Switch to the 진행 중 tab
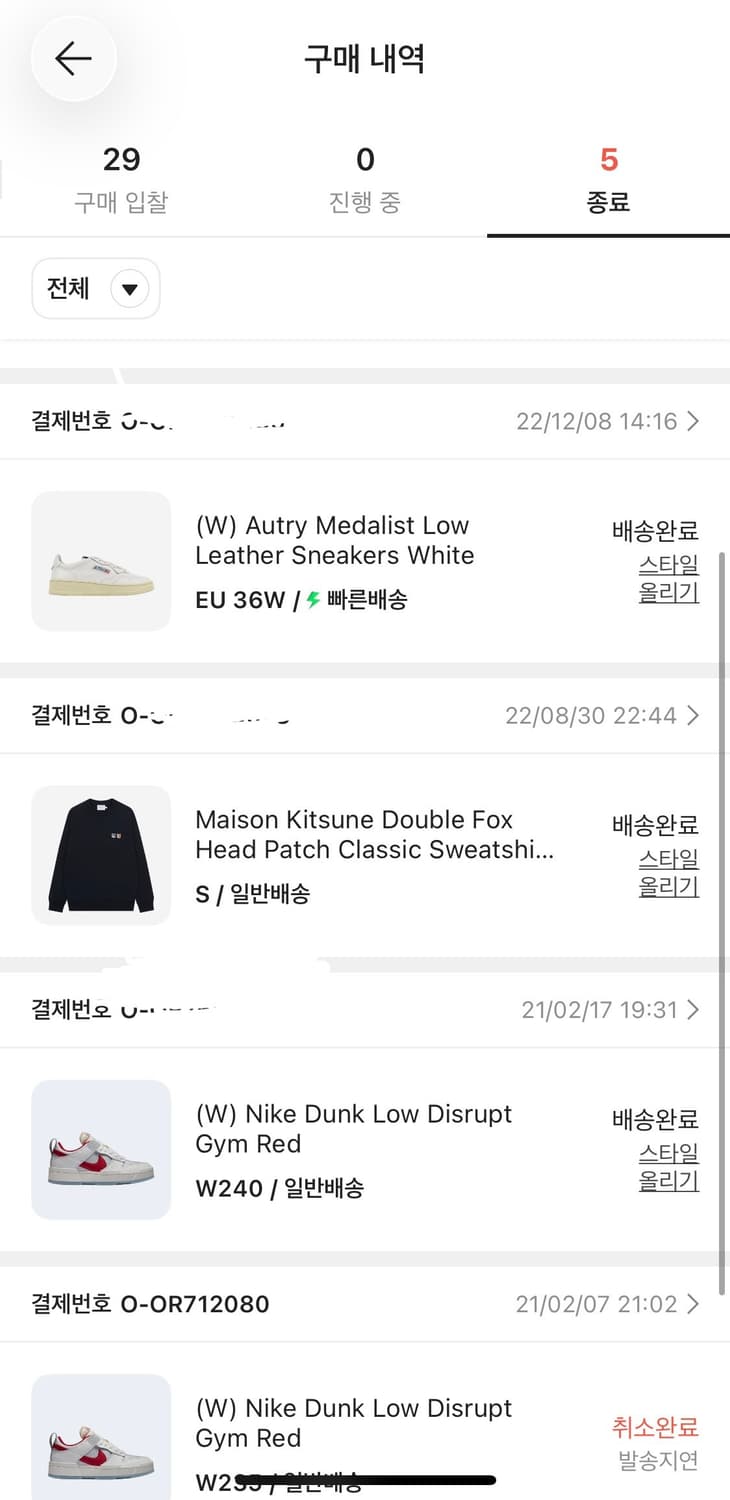730x1500 pixels. coord(365,178)
